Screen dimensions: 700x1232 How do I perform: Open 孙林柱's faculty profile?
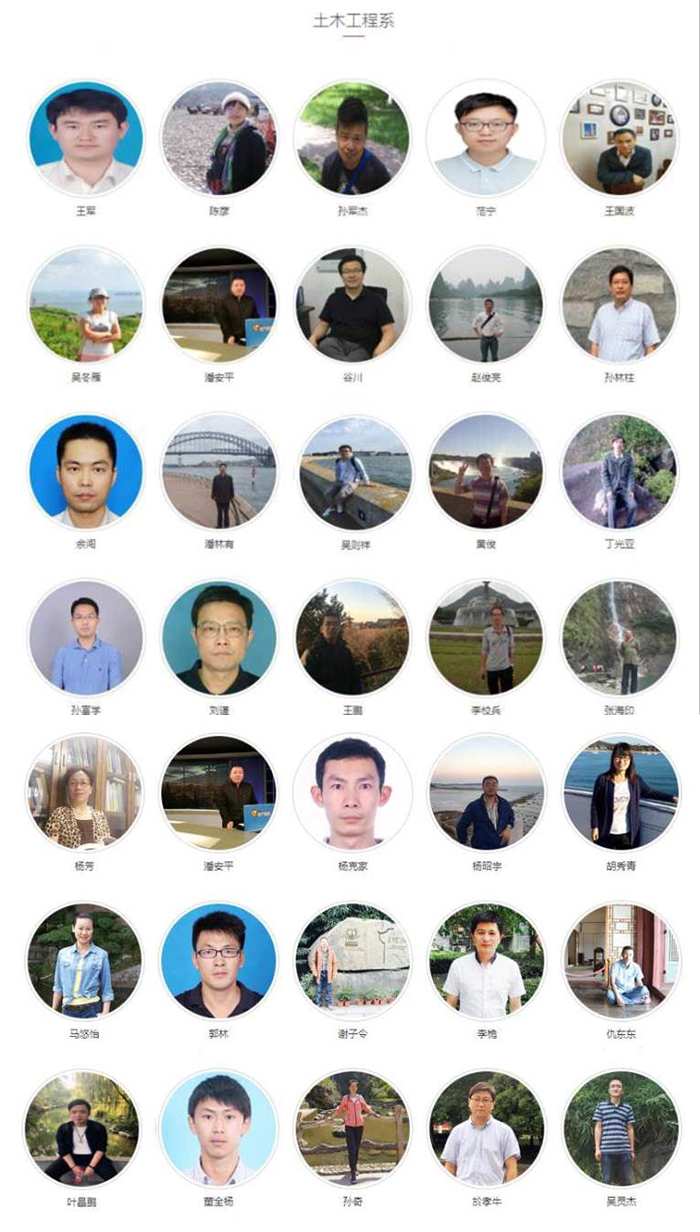[620, 304]
